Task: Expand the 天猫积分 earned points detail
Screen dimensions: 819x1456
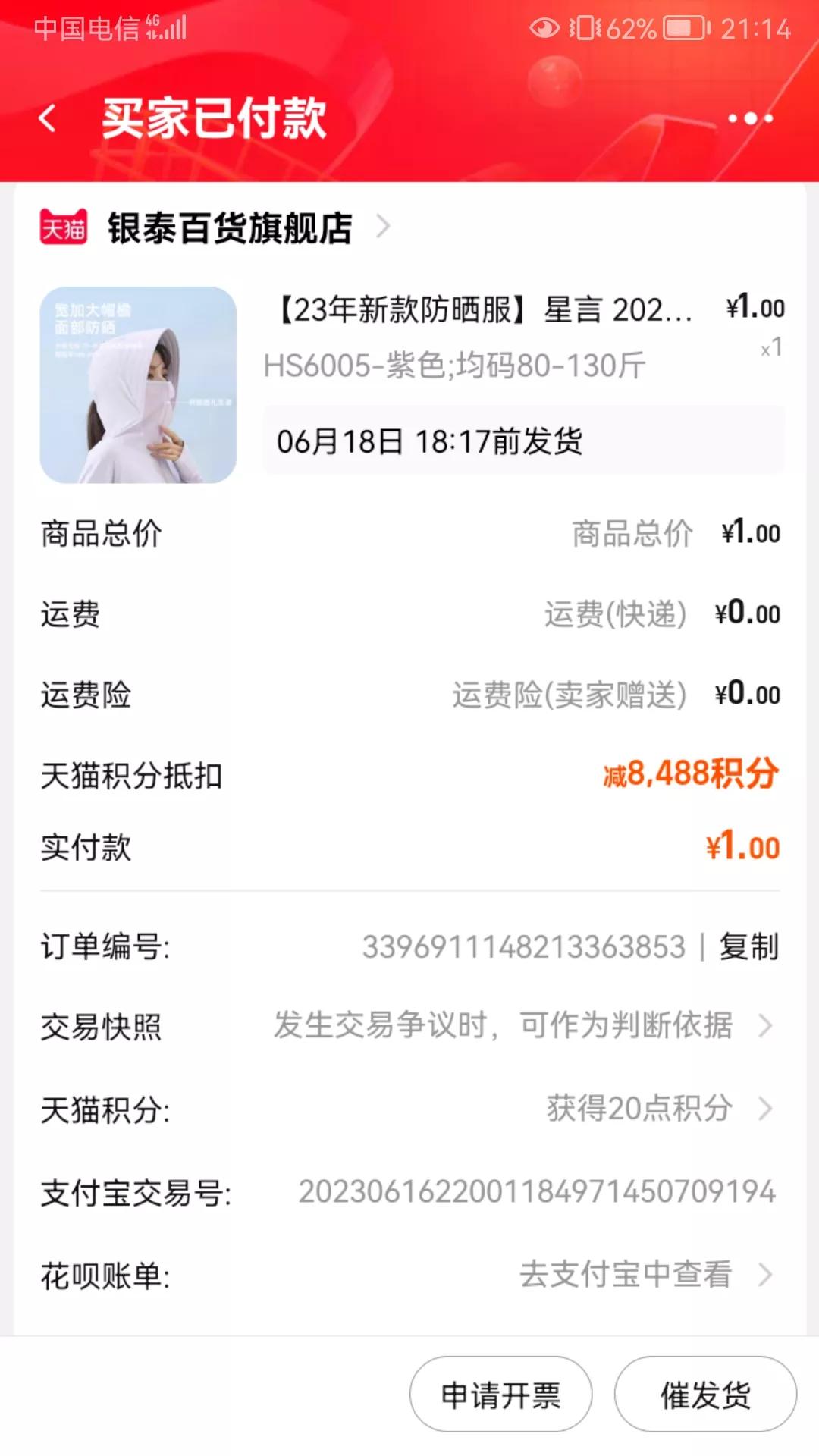Action: [x=409, y=1107]
